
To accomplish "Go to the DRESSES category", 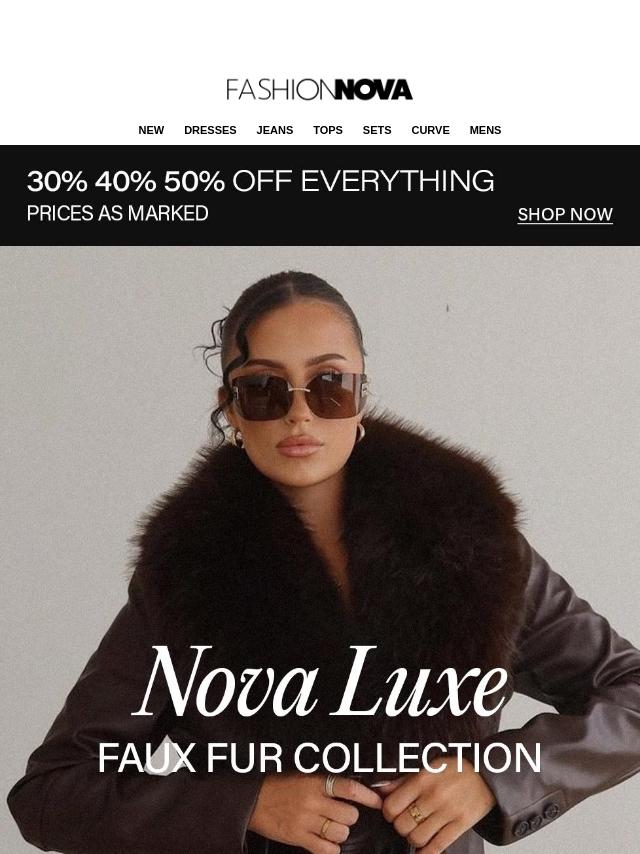I will [x=210, y=130].
